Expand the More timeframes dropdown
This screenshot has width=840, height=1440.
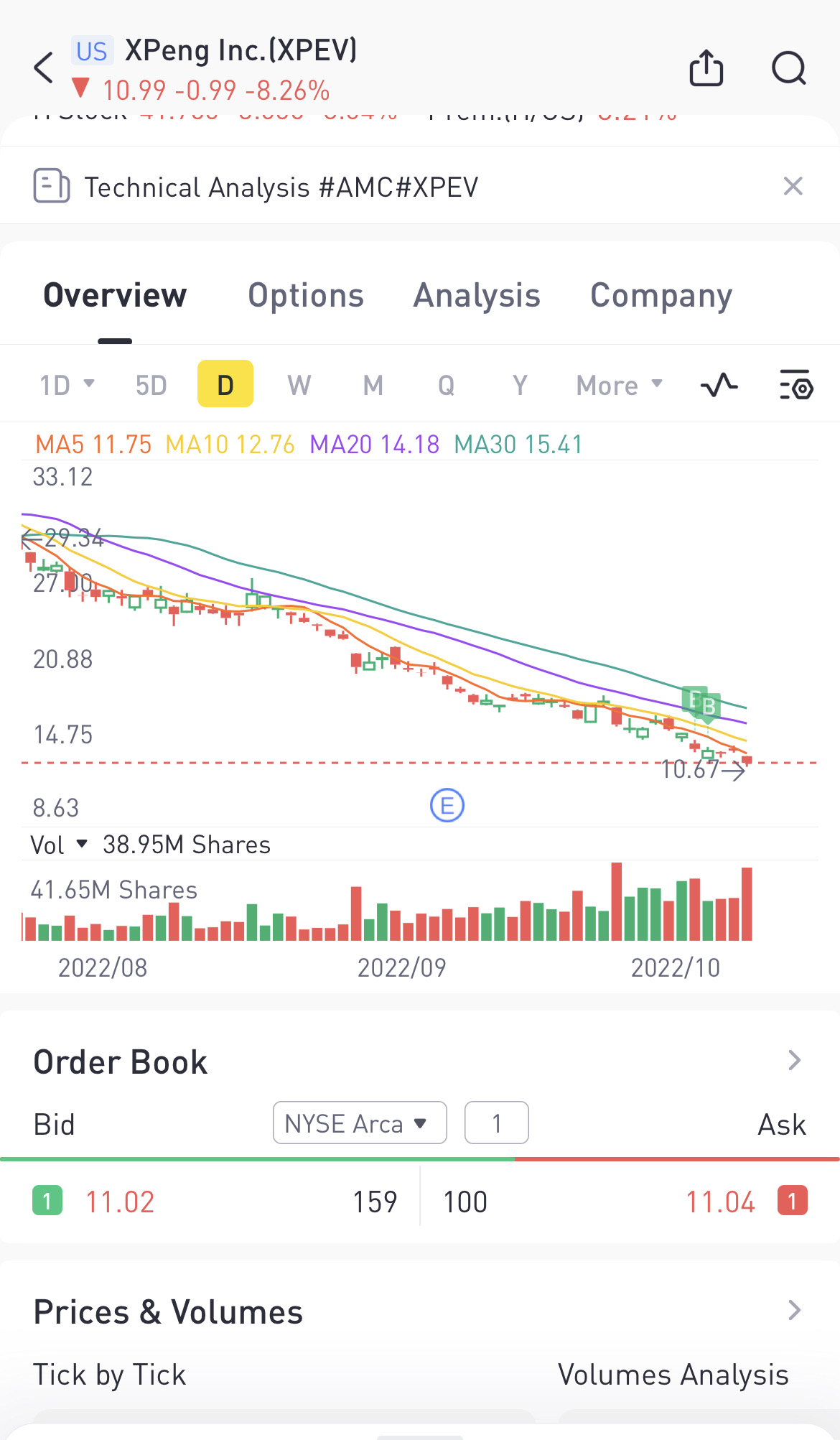(619, 385)
